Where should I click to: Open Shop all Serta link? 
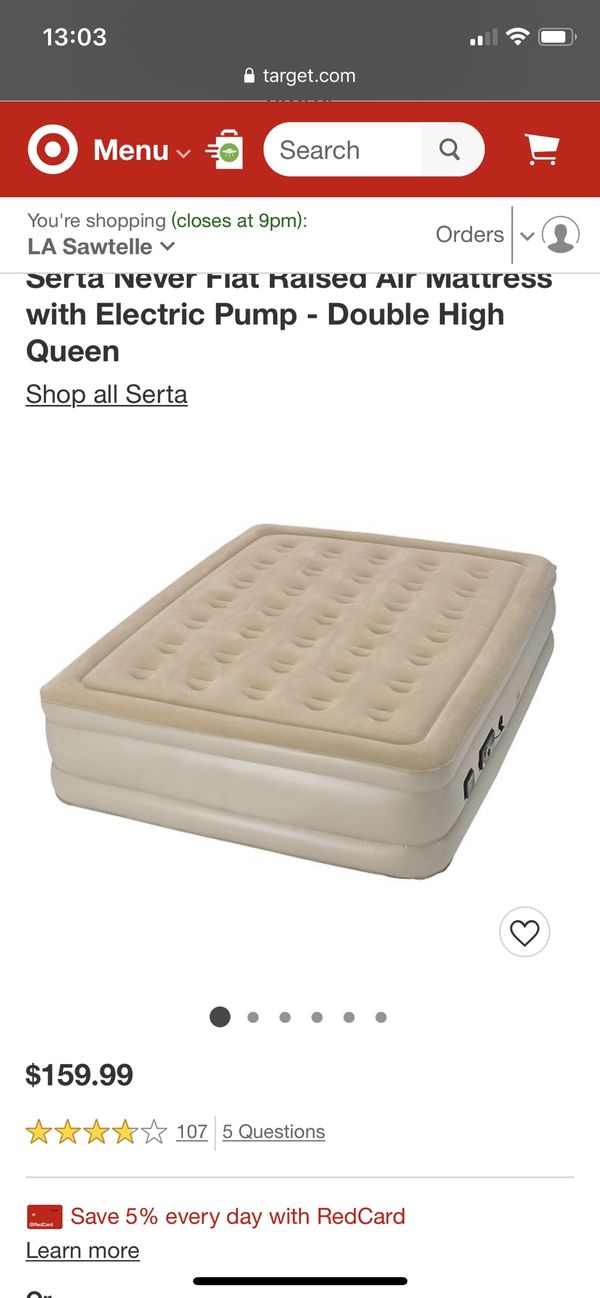(107, 394)
